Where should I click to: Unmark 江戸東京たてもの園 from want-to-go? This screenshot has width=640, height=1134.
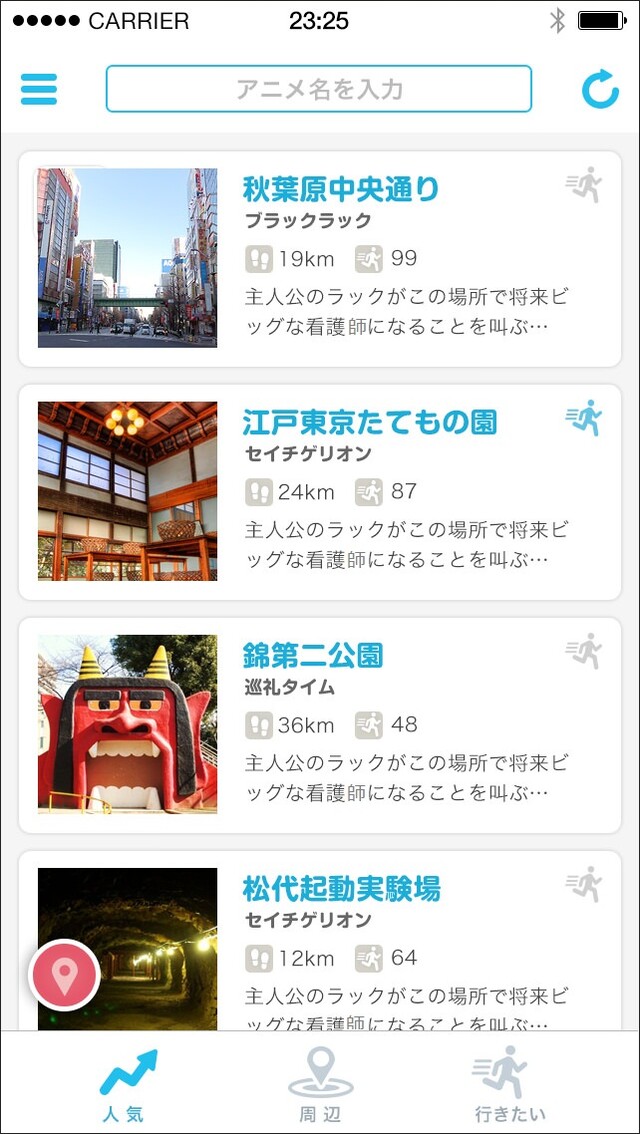tap(584, 417)
